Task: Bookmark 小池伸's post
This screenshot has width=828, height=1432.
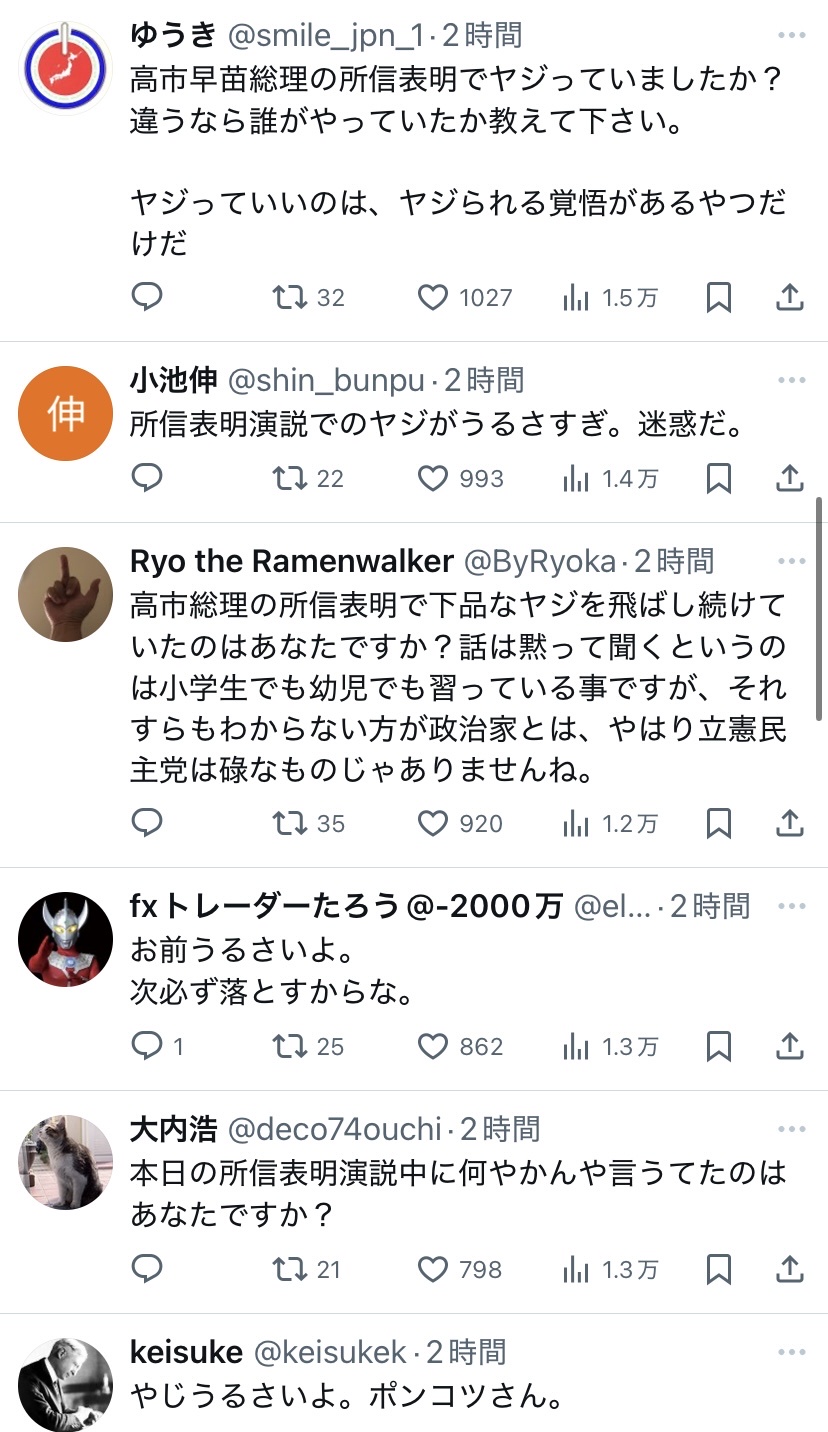Action: tap(719, 479)
